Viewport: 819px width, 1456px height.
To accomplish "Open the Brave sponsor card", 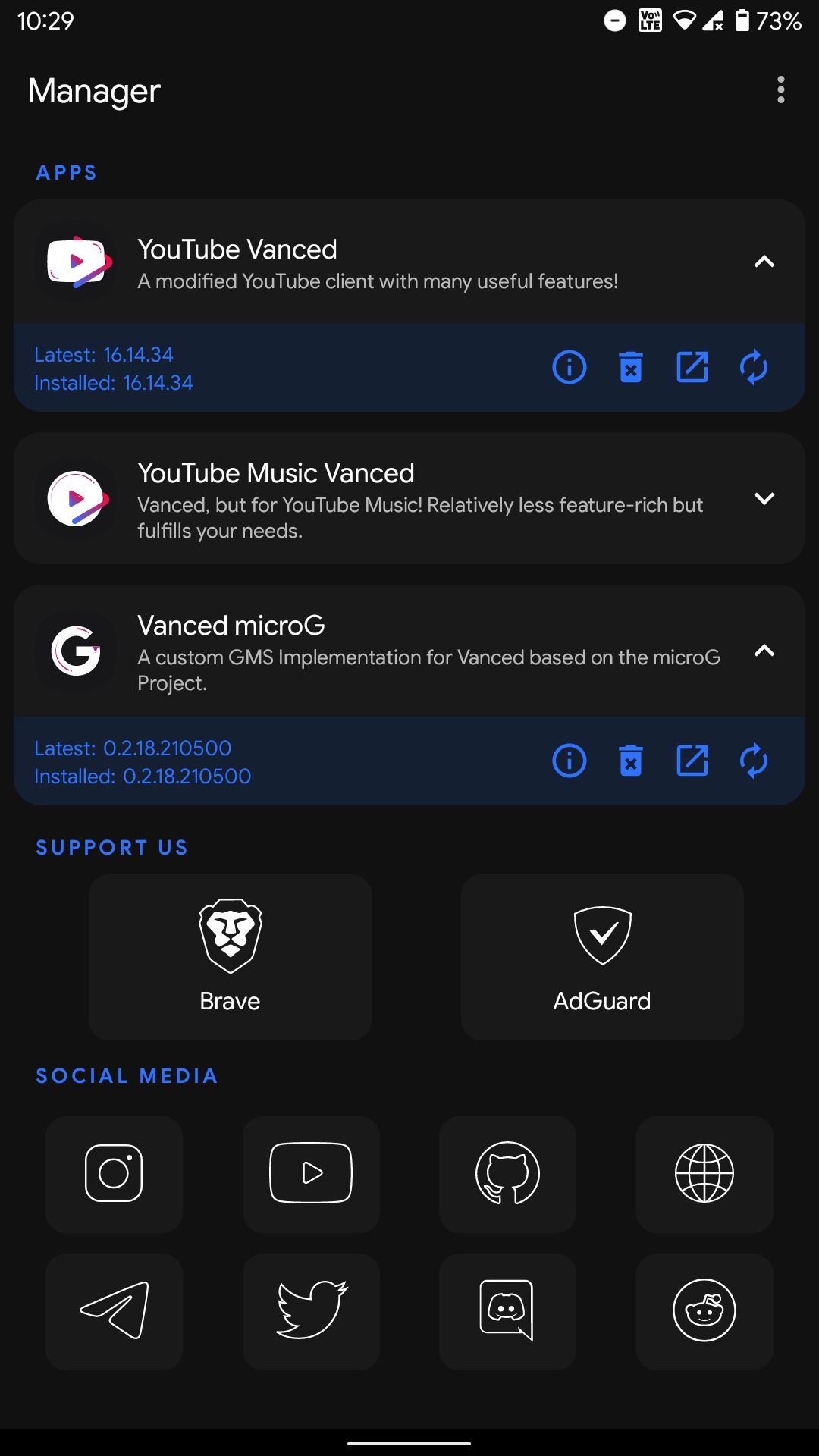I will pos(230,957).
